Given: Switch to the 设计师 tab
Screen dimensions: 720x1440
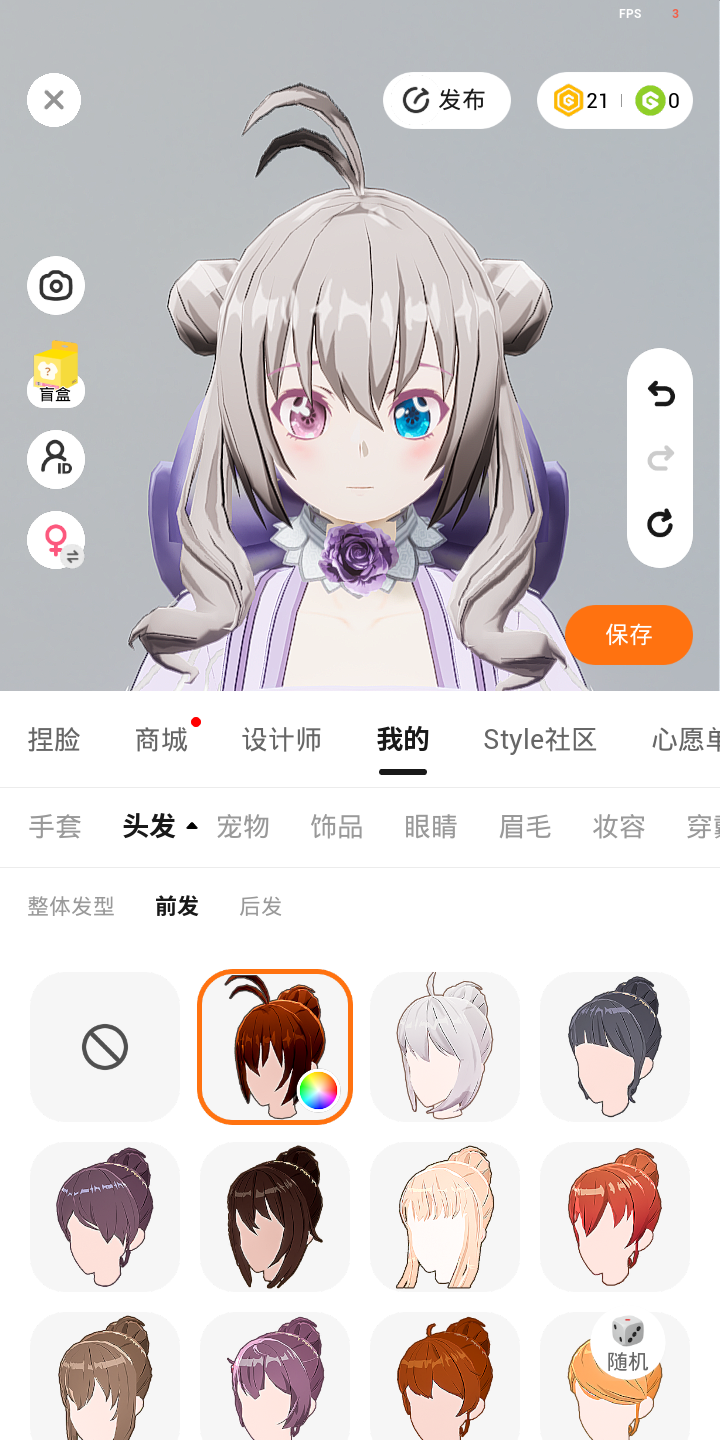Looking at the screenshot, I should (282, 740).
